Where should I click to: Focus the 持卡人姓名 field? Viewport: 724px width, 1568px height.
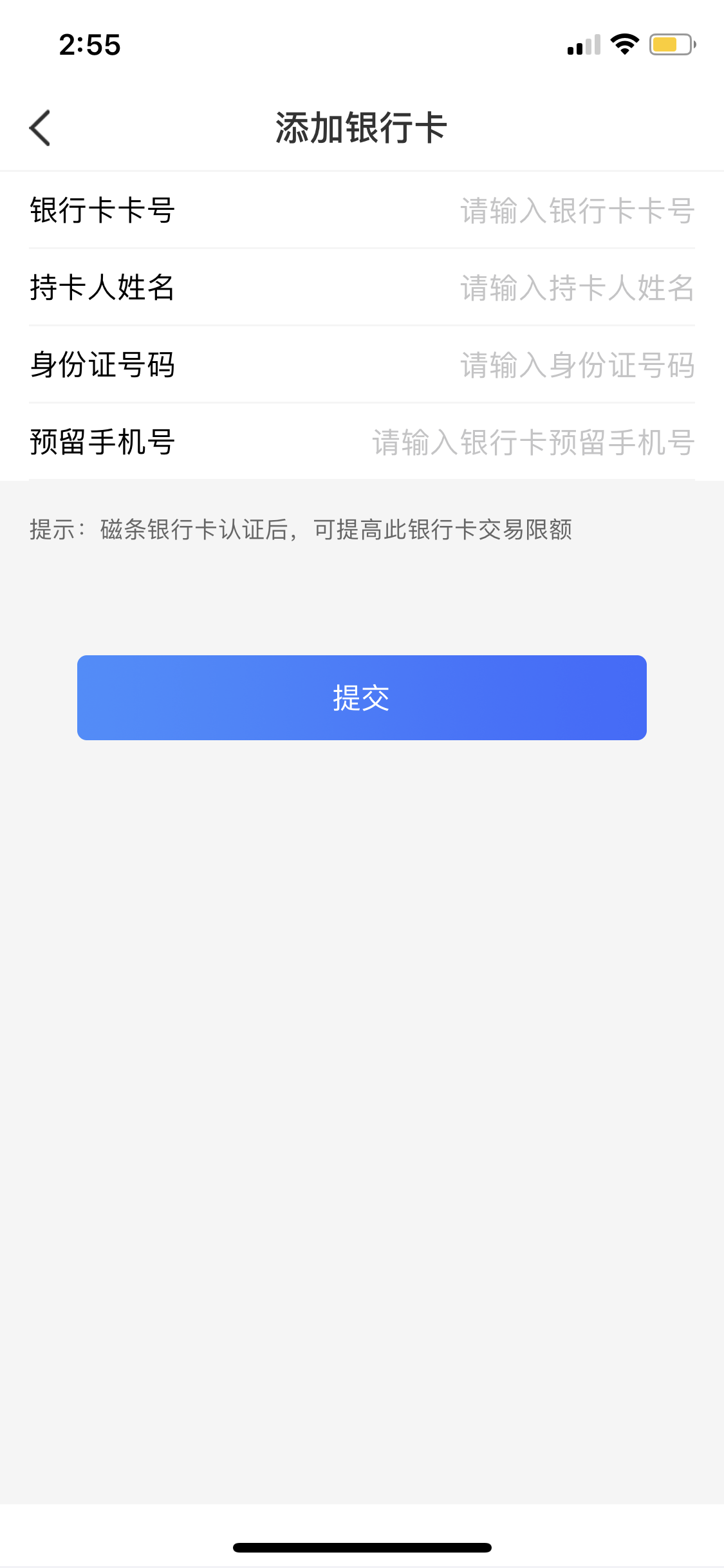point(576,288)
